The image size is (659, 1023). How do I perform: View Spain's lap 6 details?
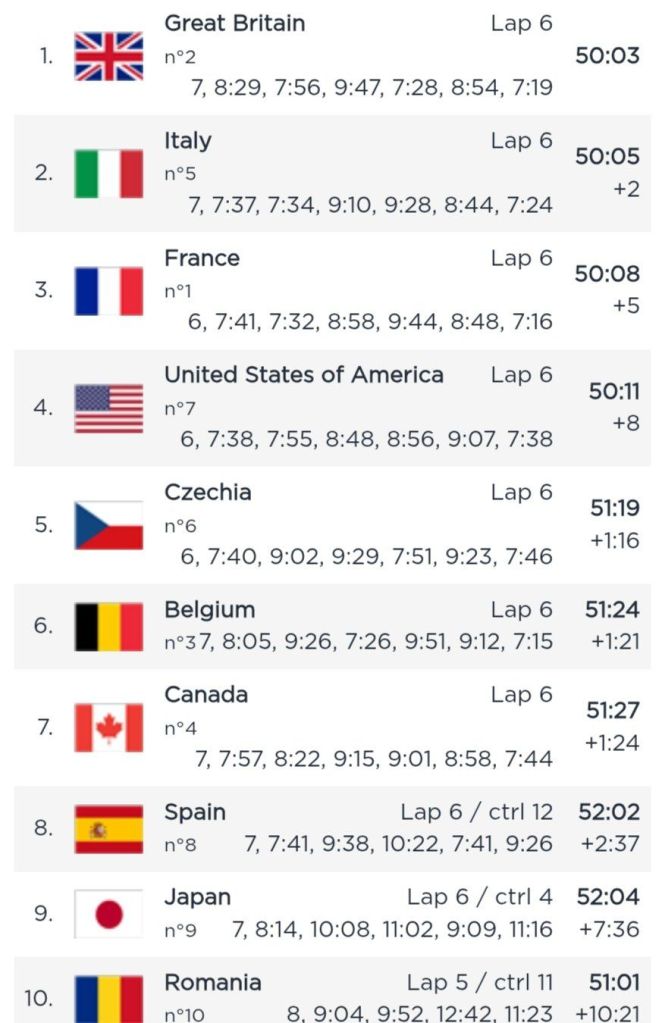point(330,828)
